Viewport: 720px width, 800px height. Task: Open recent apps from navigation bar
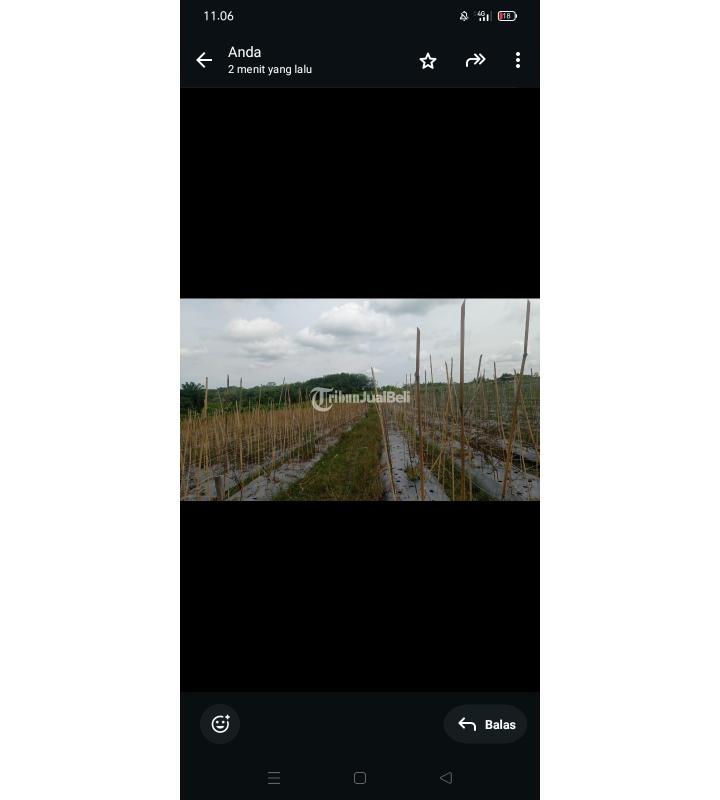click(274, 778)
